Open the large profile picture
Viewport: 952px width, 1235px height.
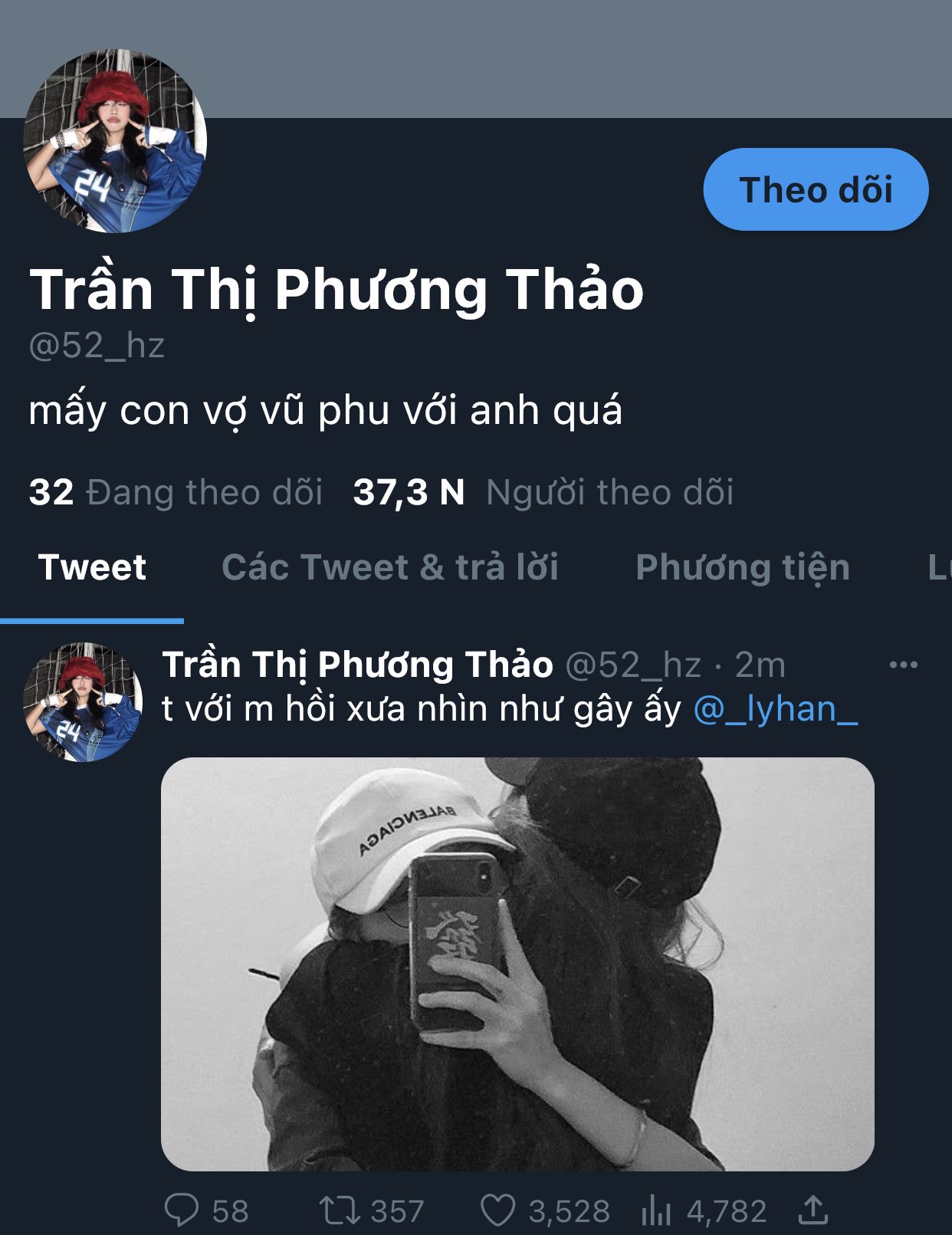115,140
